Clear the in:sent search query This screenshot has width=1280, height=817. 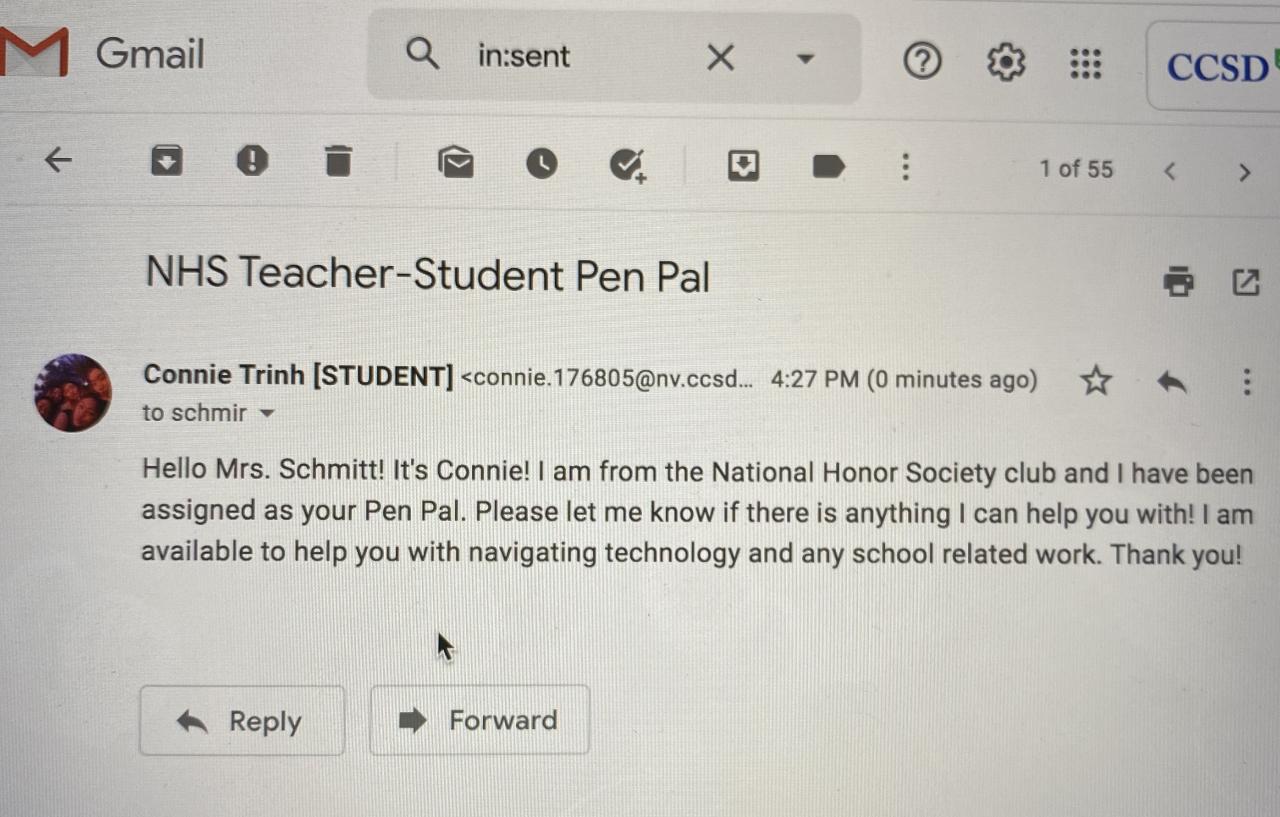click(720, 58)
